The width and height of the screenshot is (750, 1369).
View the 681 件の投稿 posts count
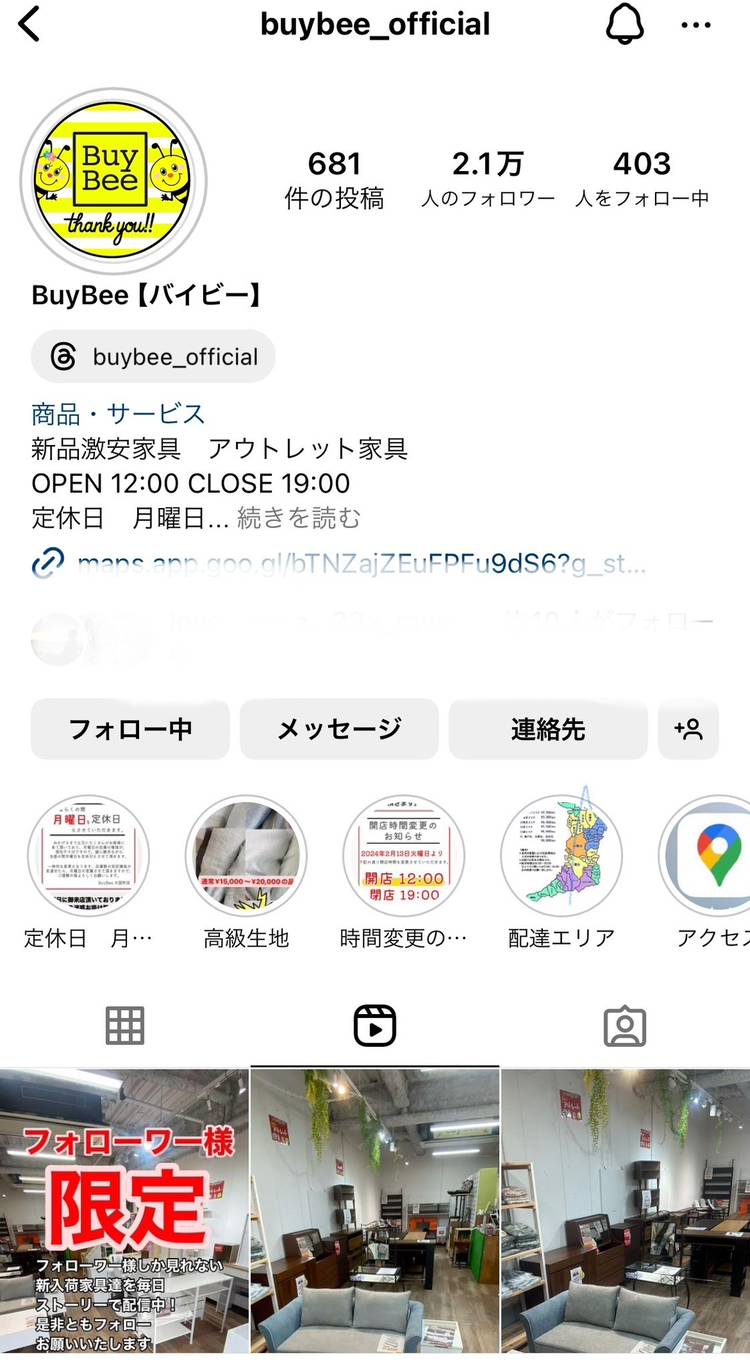[x=334, y=179]
